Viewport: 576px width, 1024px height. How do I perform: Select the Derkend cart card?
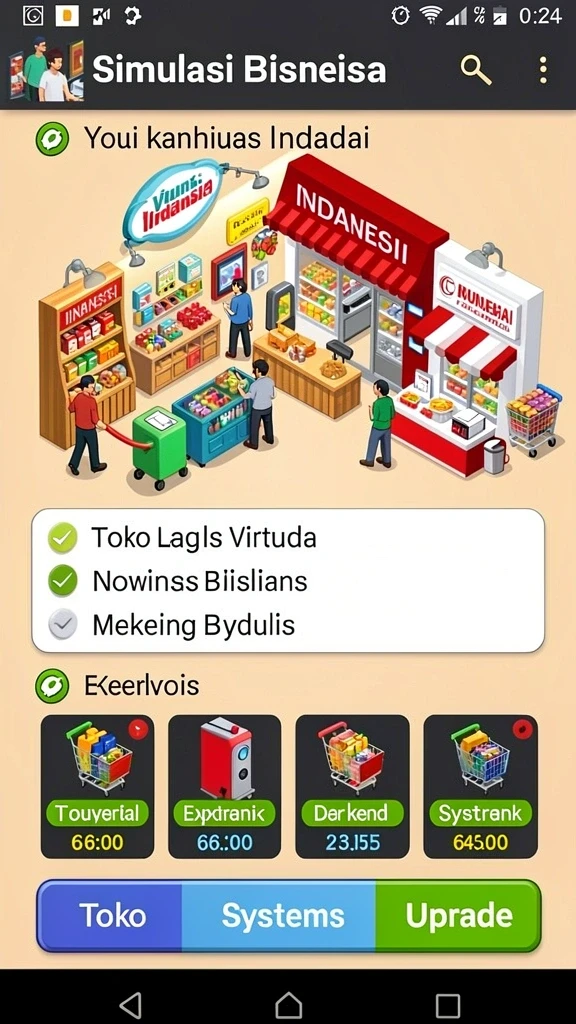pos(353,786)
